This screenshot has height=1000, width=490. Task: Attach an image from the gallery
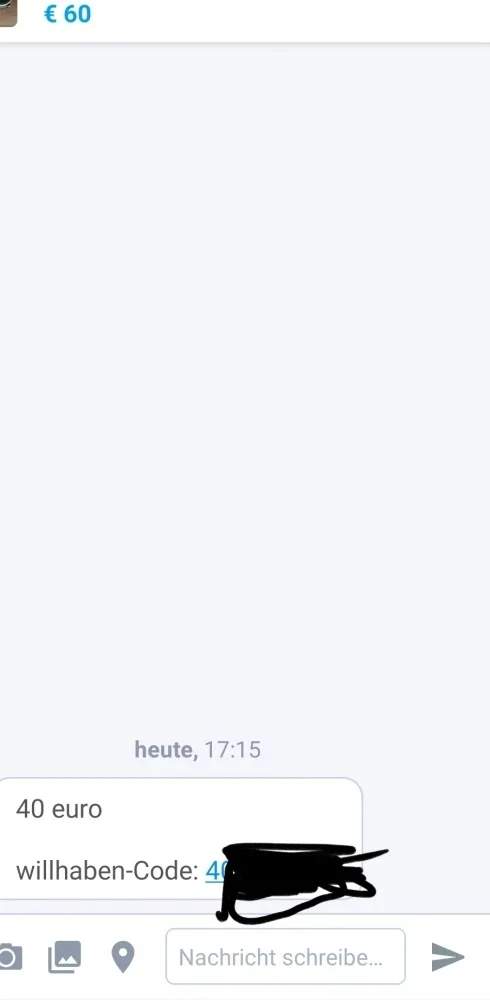click(64, 957)
